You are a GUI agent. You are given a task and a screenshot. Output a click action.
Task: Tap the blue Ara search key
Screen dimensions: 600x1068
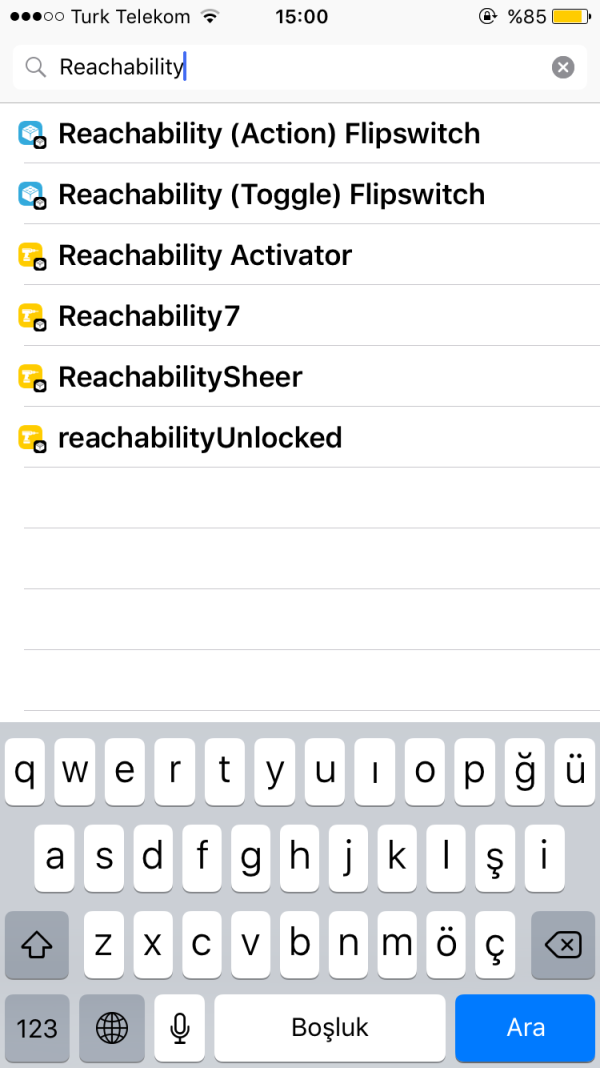525,1028
